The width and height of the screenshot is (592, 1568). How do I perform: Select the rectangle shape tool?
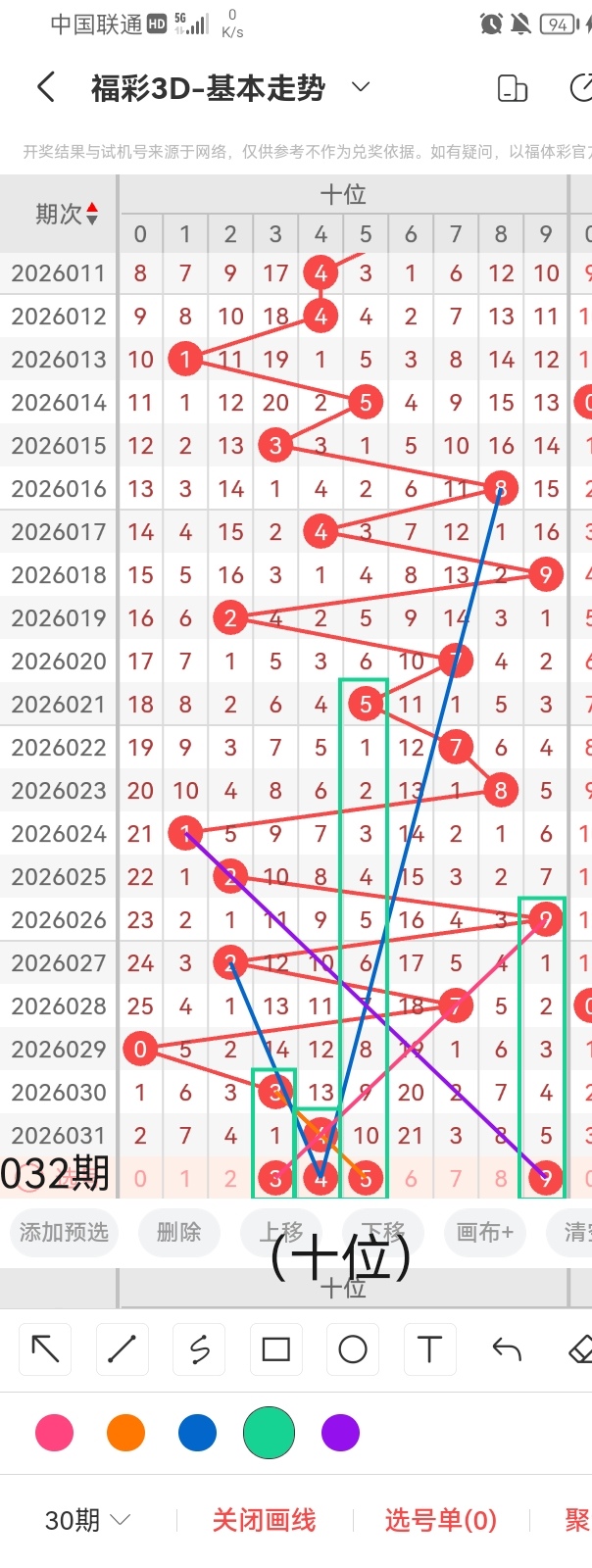click(276, 1349)
